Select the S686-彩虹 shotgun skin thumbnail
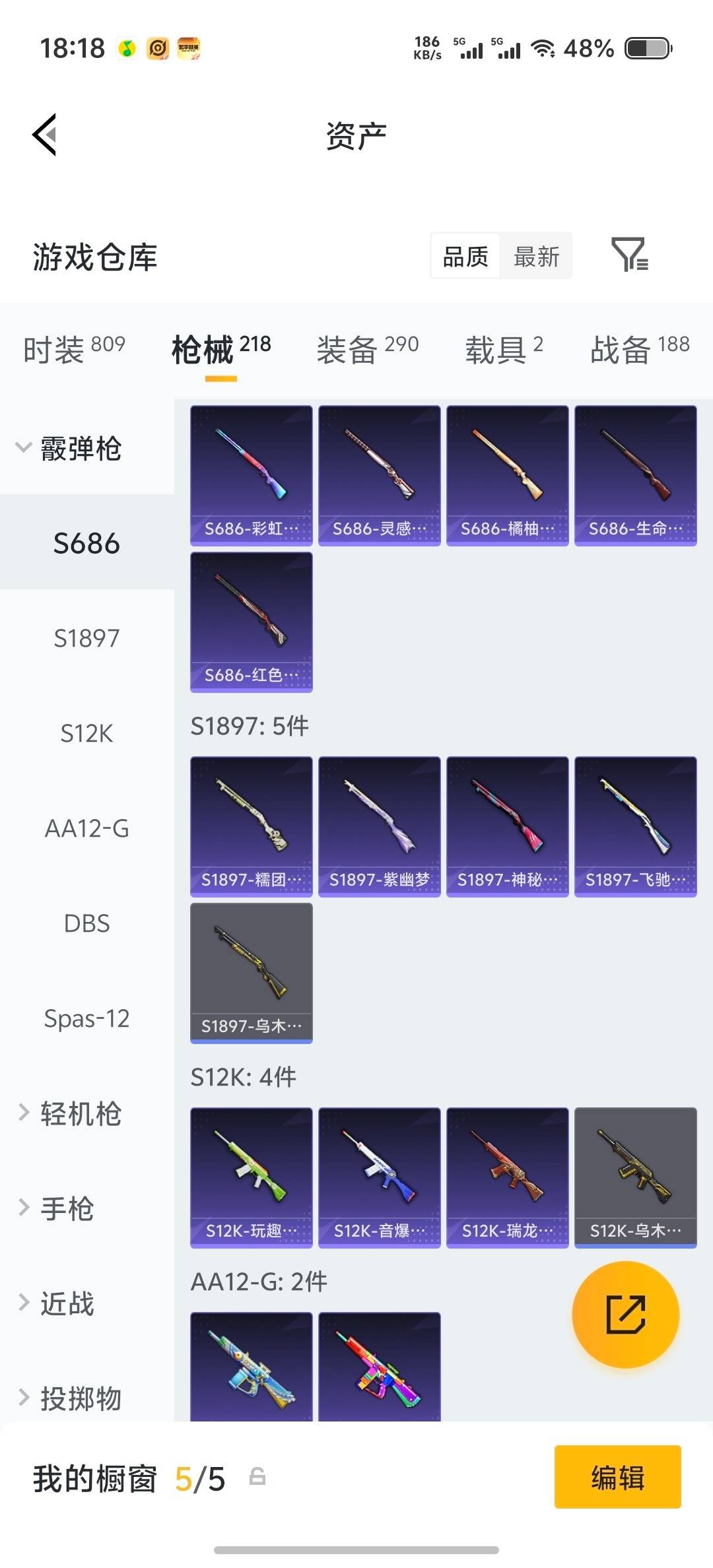 tap(251, 474)
